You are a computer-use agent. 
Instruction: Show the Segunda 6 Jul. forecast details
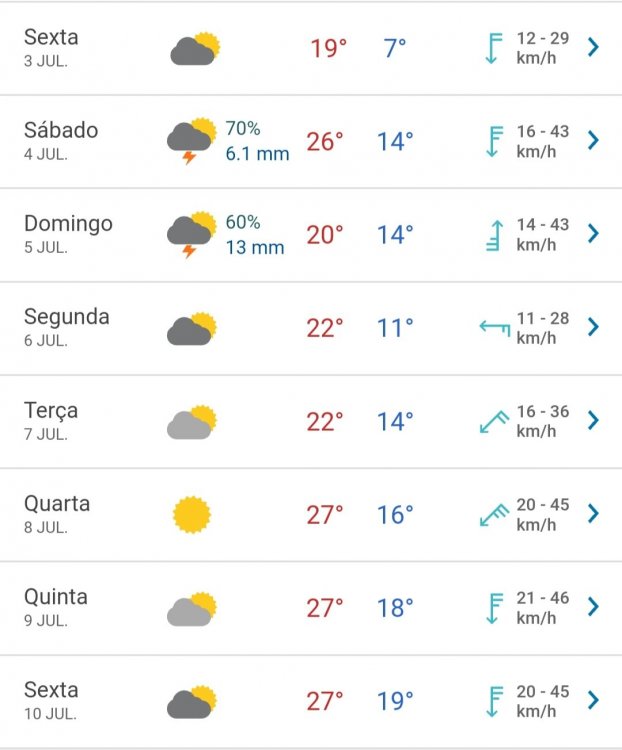click(593, 326)
